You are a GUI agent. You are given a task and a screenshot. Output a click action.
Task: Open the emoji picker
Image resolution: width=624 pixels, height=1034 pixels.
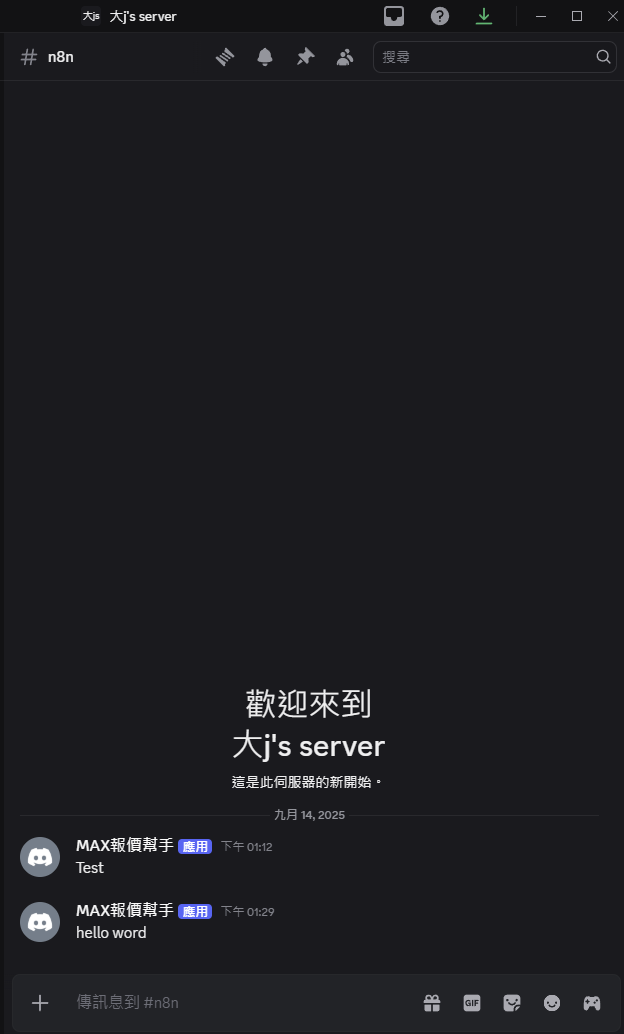point(552,1002)
